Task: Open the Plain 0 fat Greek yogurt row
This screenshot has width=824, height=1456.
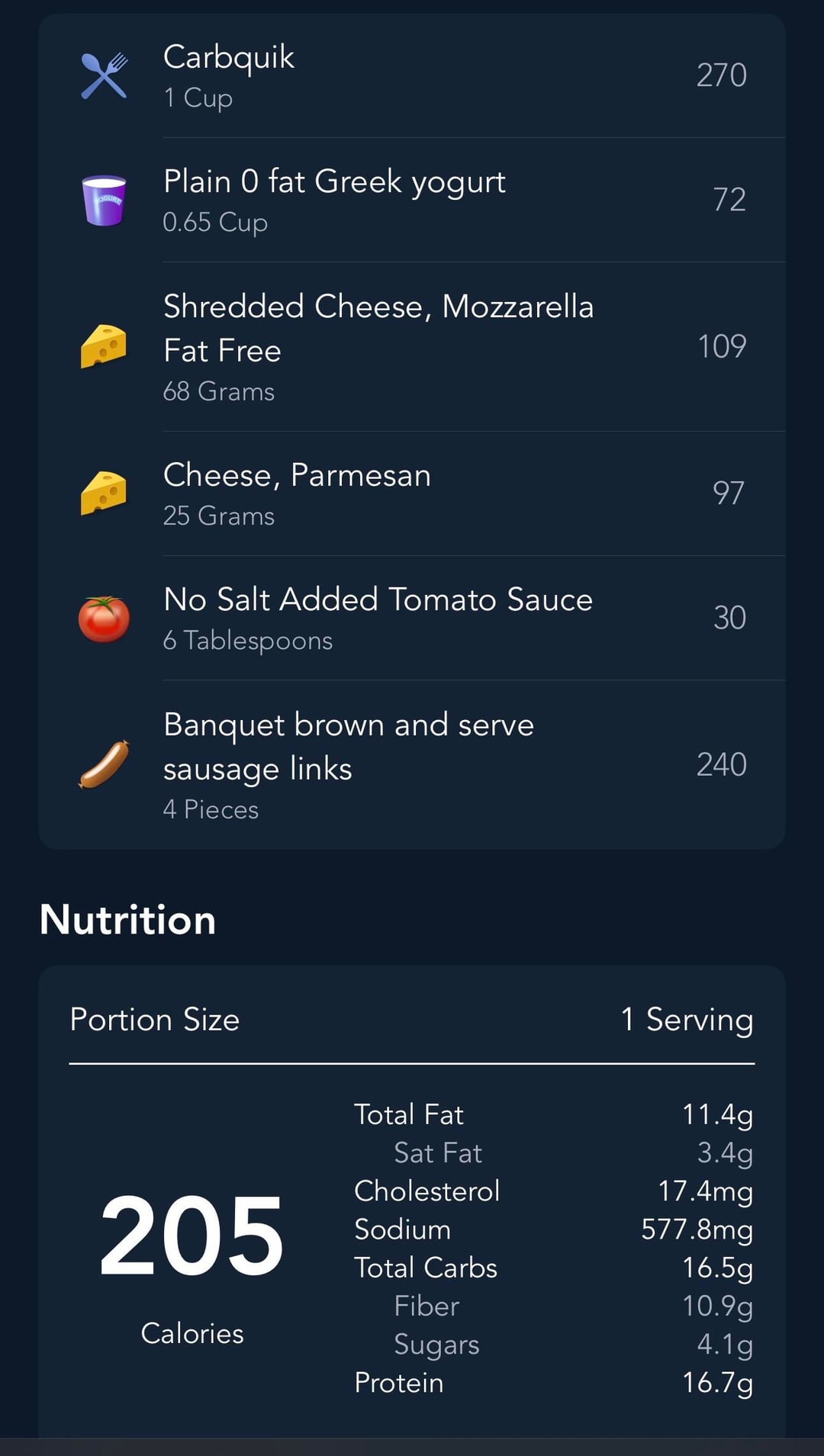Action: pos(412,201)
